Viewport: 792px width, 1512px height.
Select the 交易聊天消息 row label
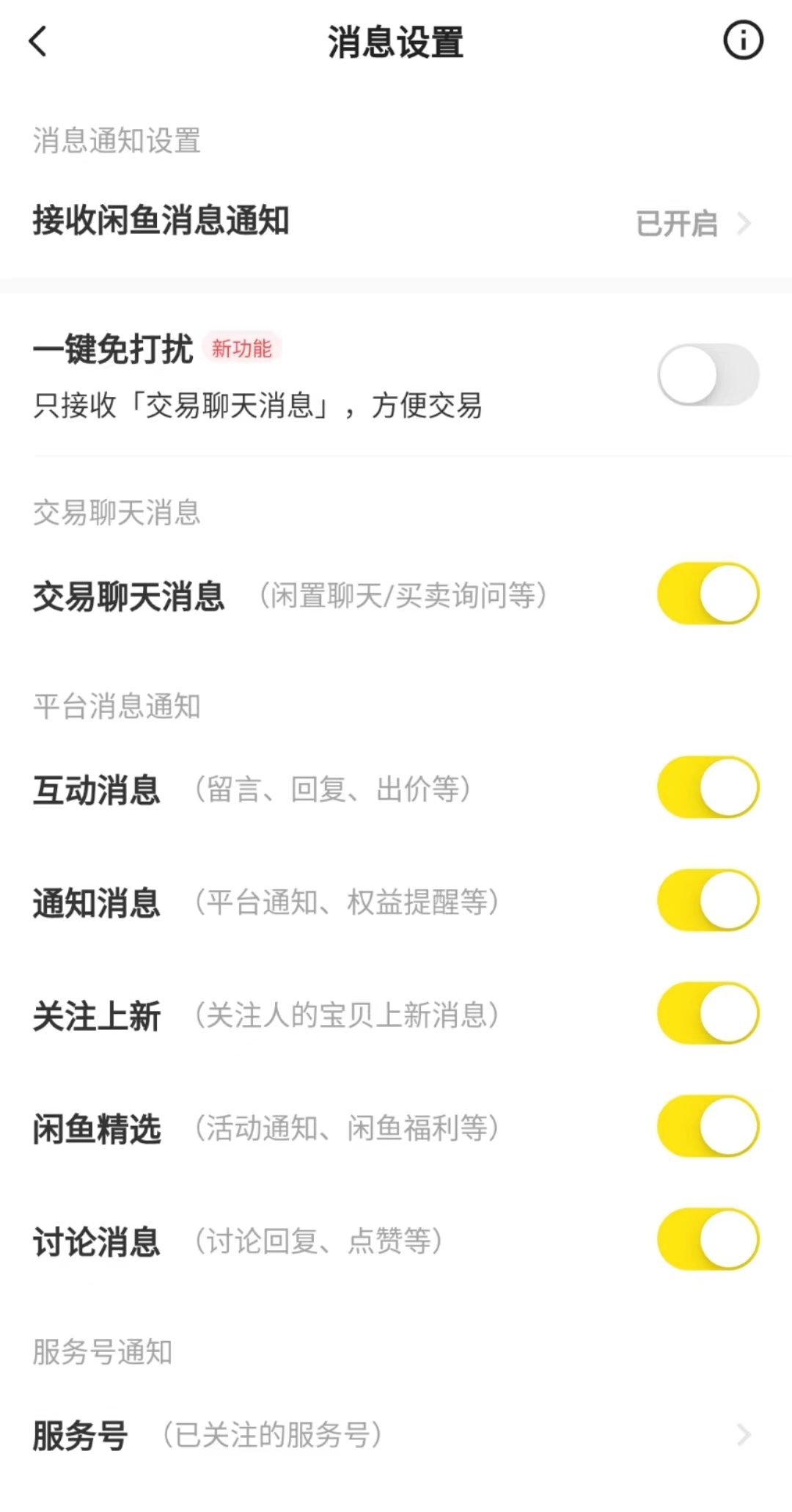click(131, 594)
